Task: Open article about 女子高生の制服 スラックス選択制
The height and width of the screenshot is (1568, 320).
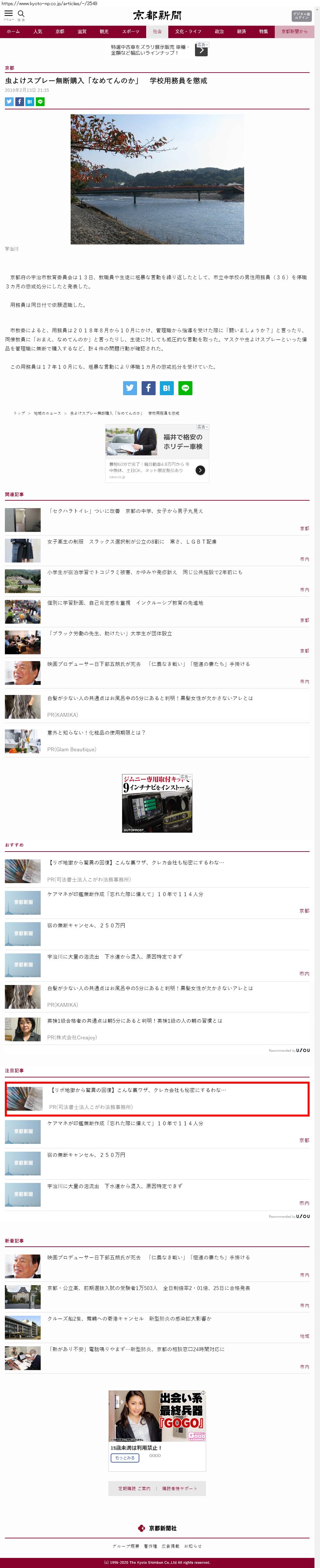Action: point(132,541)
